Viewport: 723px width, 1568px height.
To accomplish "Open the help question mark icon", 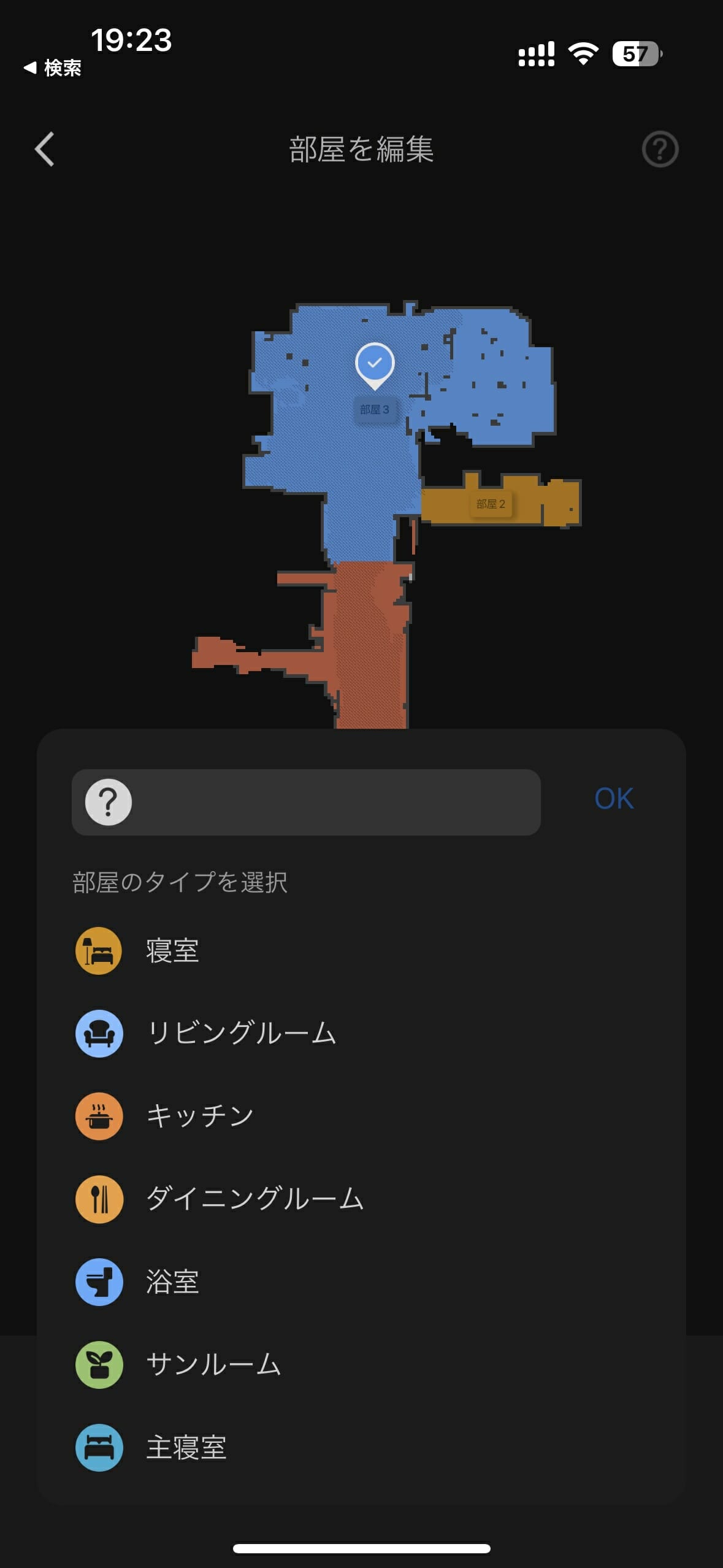I will coord(660,149).
